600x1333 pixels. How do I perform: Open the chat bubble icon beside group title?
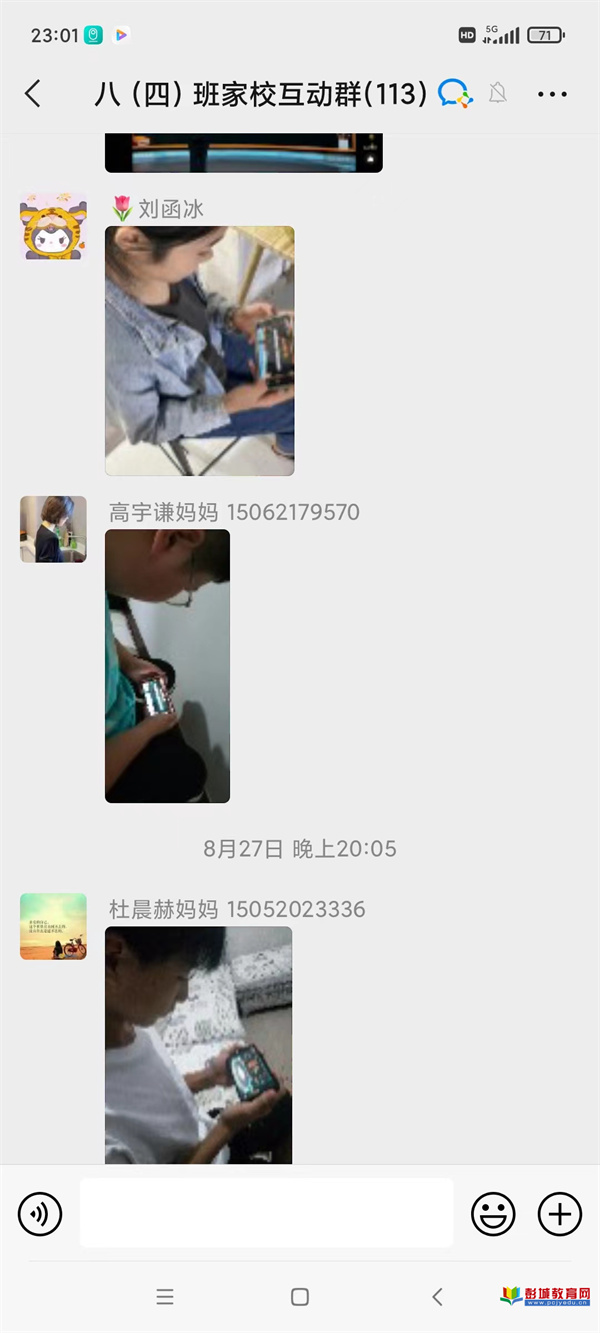click(455, 94)
